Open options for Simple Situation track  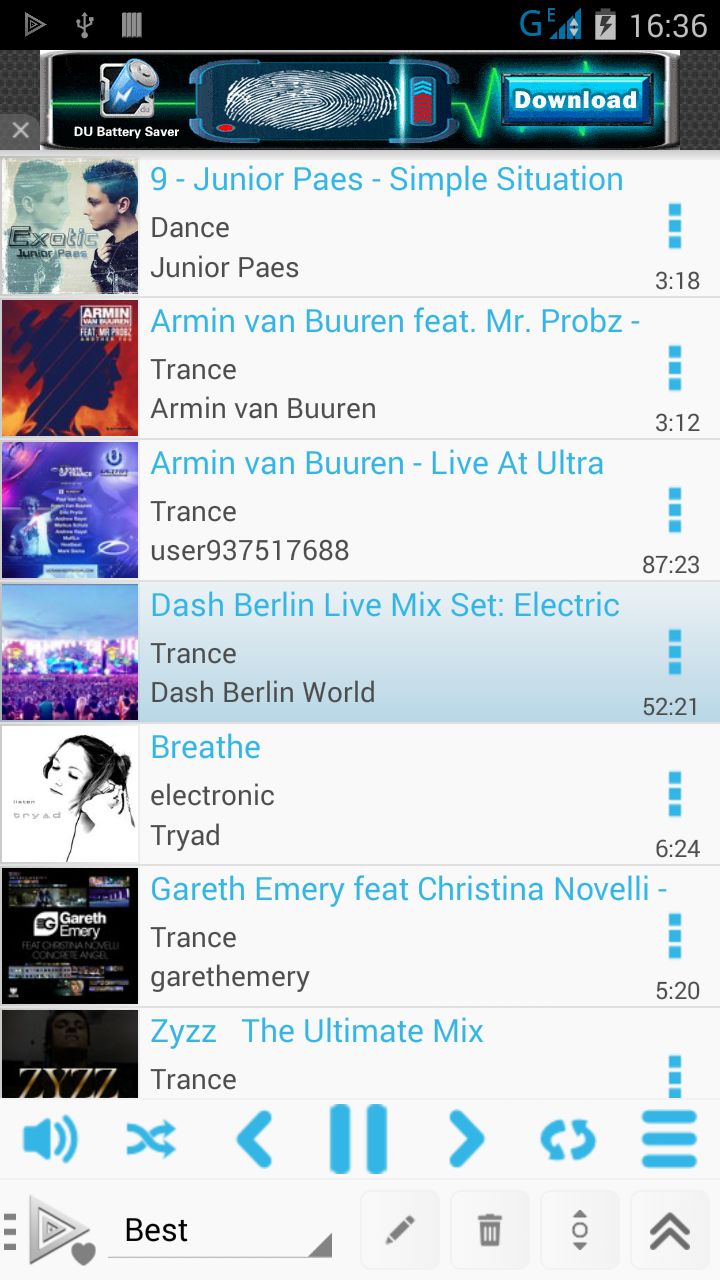point(675,226)
